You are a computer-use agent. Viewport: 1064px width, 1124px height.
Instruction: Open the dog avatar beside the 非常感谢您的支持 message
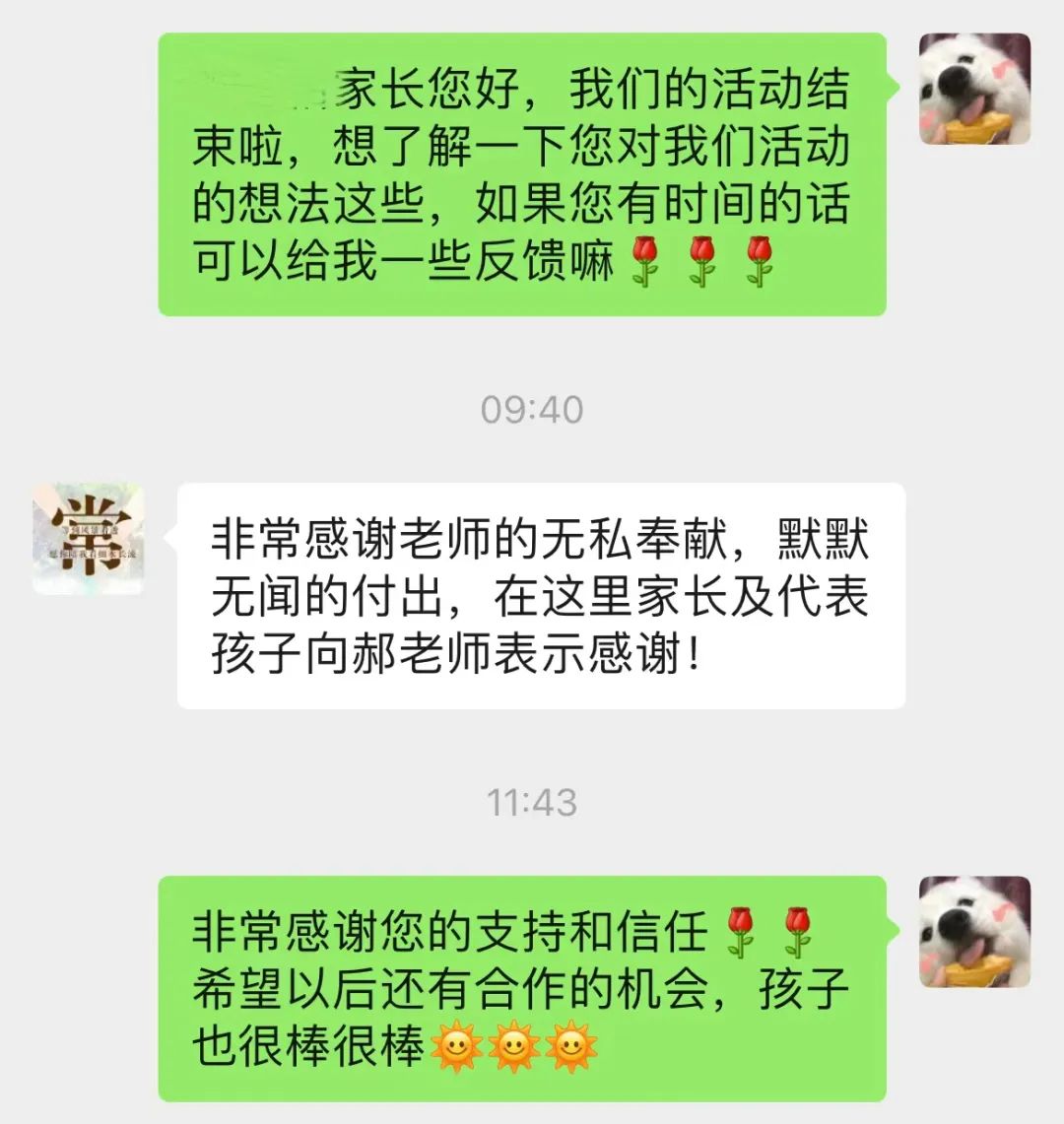click(x=974, y=932)
